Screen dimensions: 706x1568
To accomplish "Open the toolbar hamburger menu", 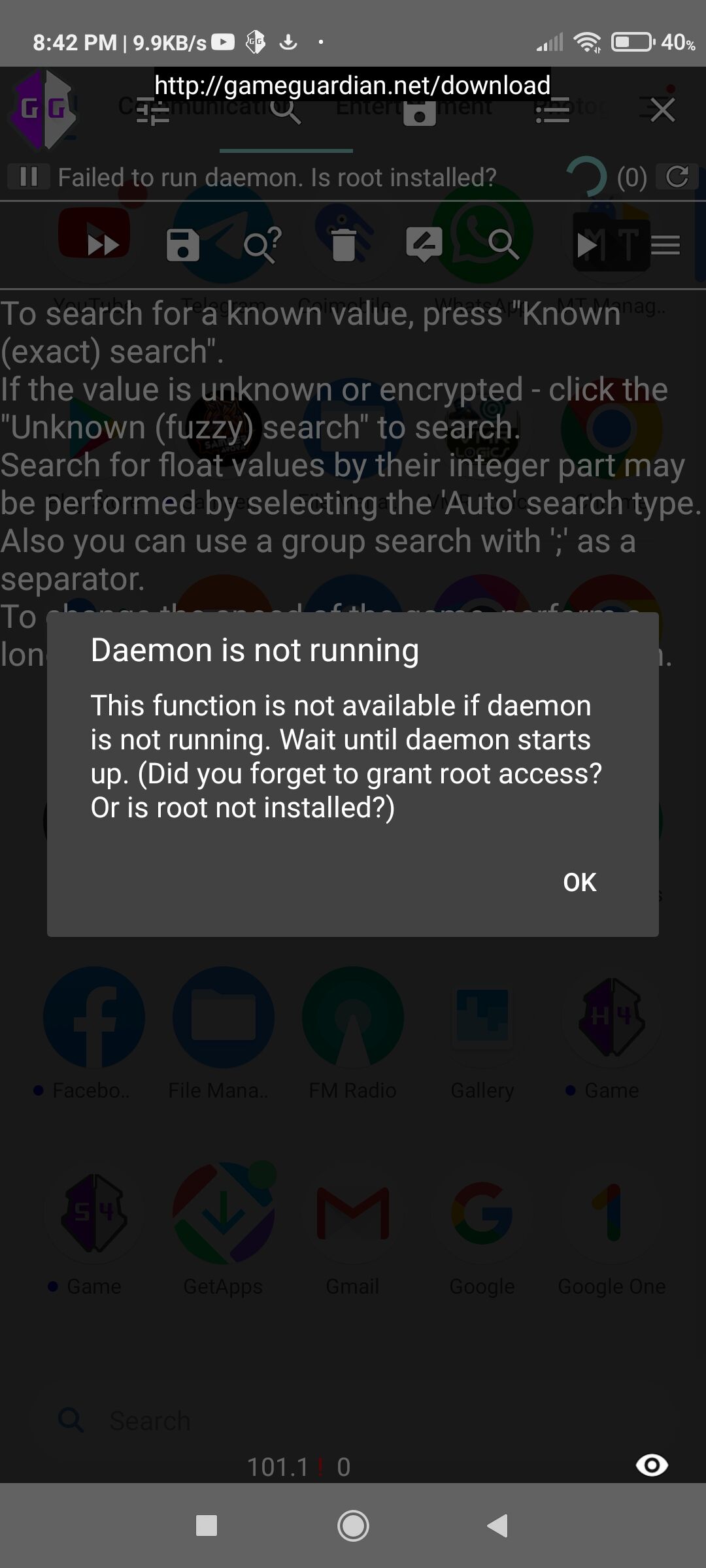I will point(665,245).
